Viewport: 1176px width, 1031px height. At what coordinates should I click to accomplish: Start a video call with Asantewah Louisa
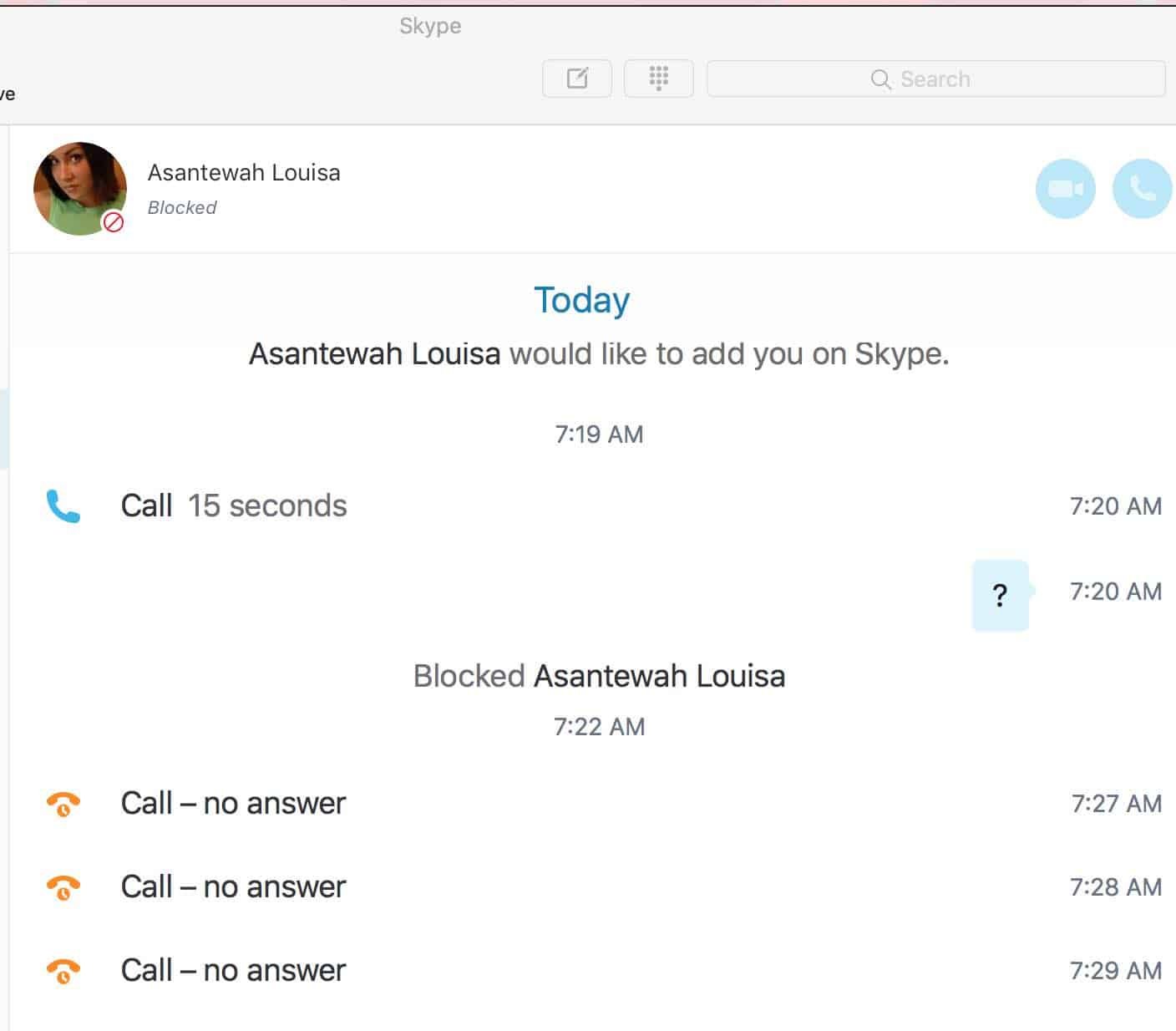coord(1065,189)
